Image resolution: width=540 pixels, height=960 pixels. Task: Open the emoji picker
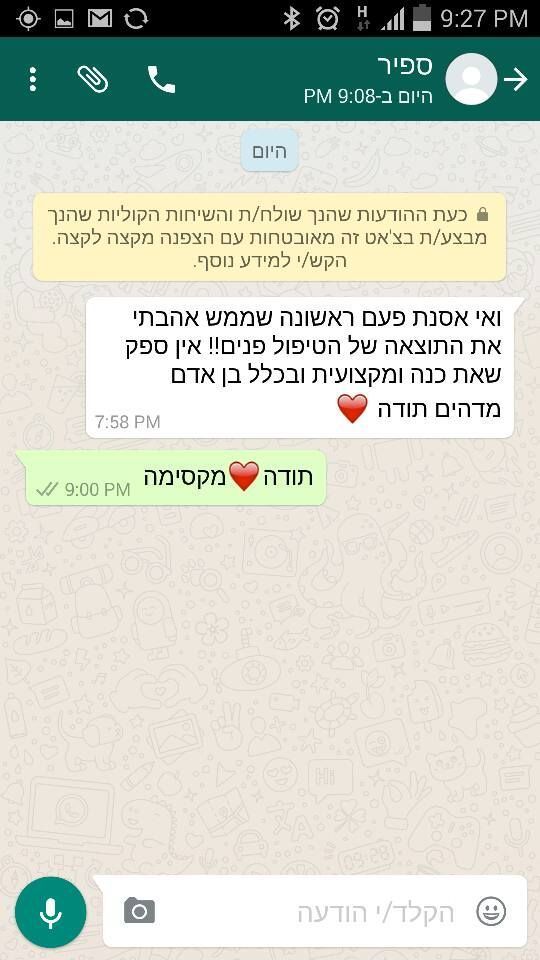(x=491, y=912)
